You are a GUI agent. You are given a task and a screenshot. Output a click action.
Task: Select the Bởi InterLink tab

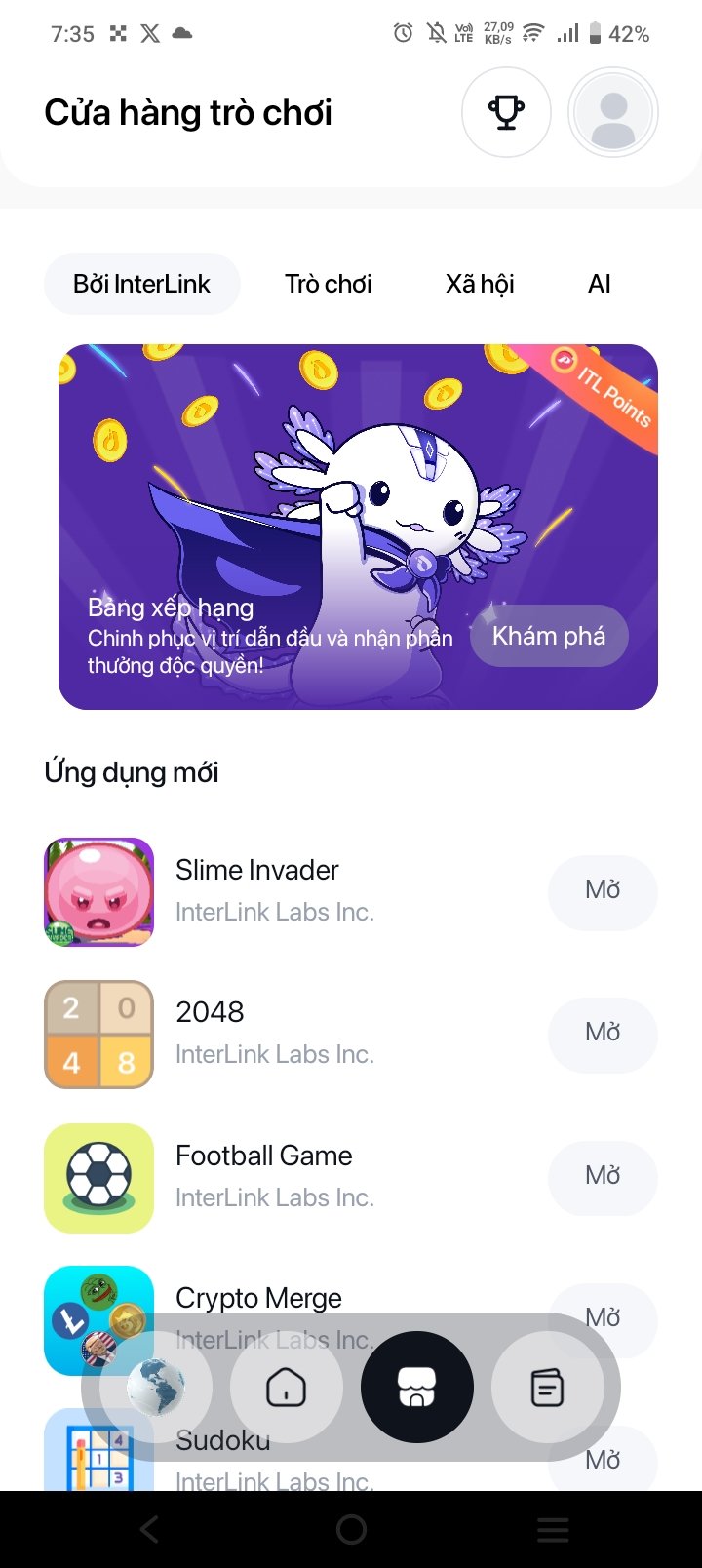point(142,284)
